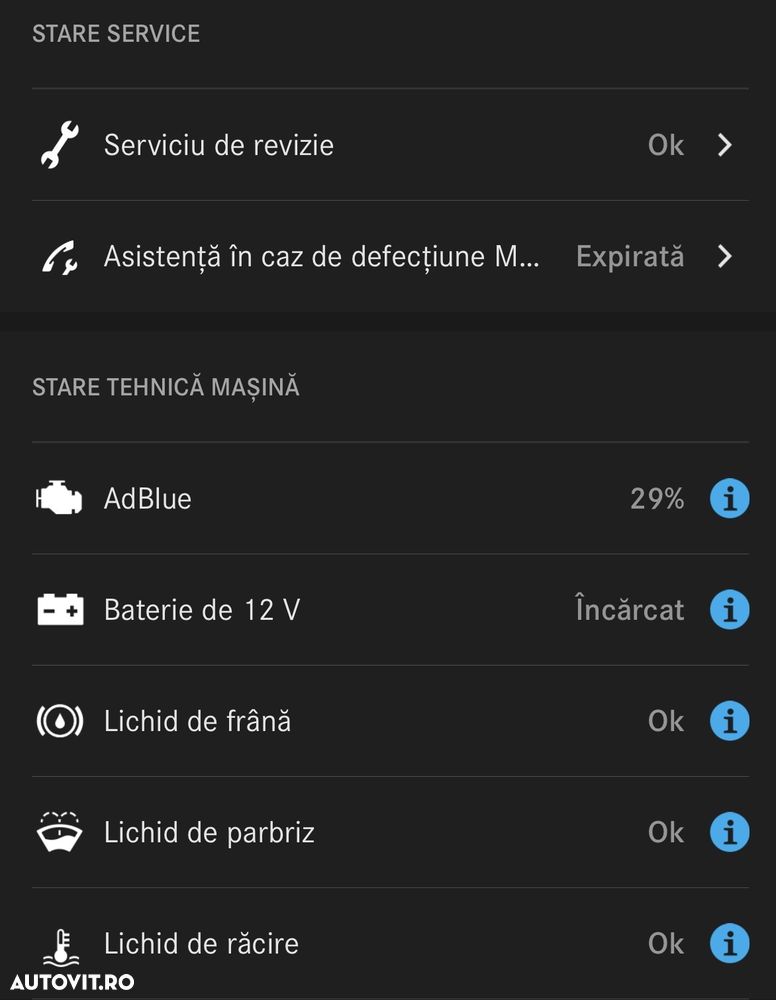776x1000 pixels.
Task: Tap the info icon for Baterie de 12 V
Action: [729, 609]
